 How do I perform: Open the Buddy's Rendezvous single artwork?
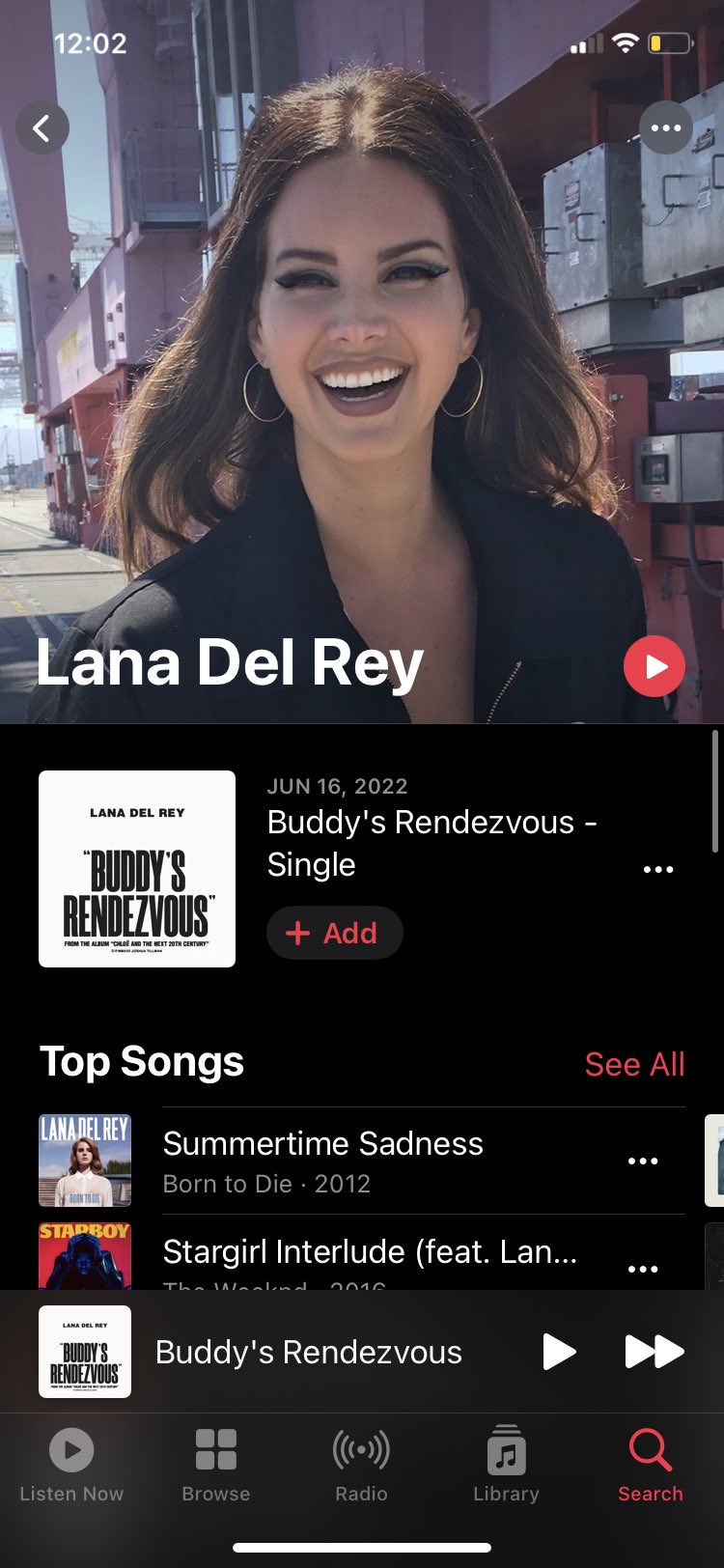(137, 869)
